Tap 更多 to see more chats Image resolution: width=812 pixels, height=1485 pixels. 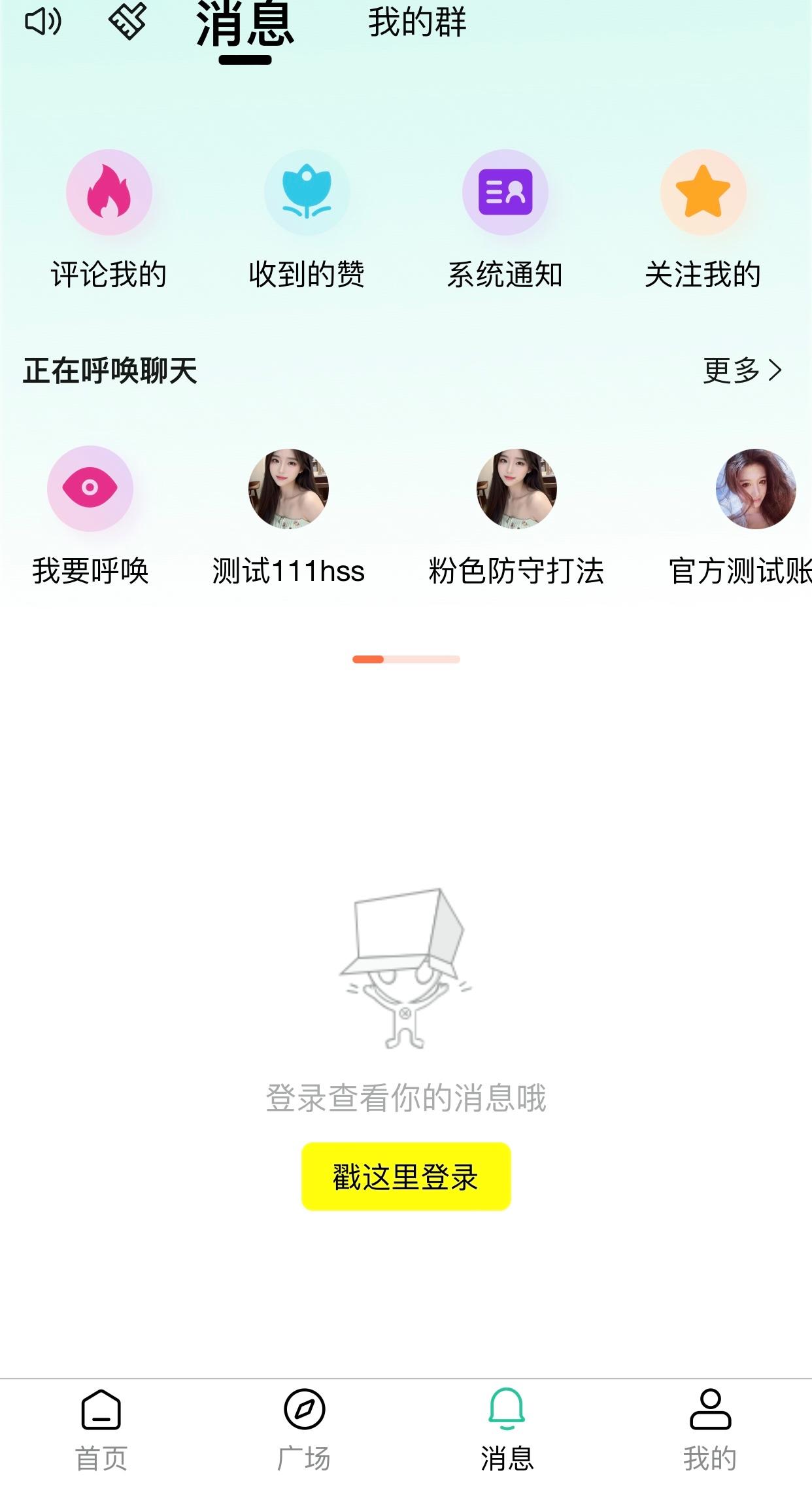pyautogui.click(x=743, y=370)
